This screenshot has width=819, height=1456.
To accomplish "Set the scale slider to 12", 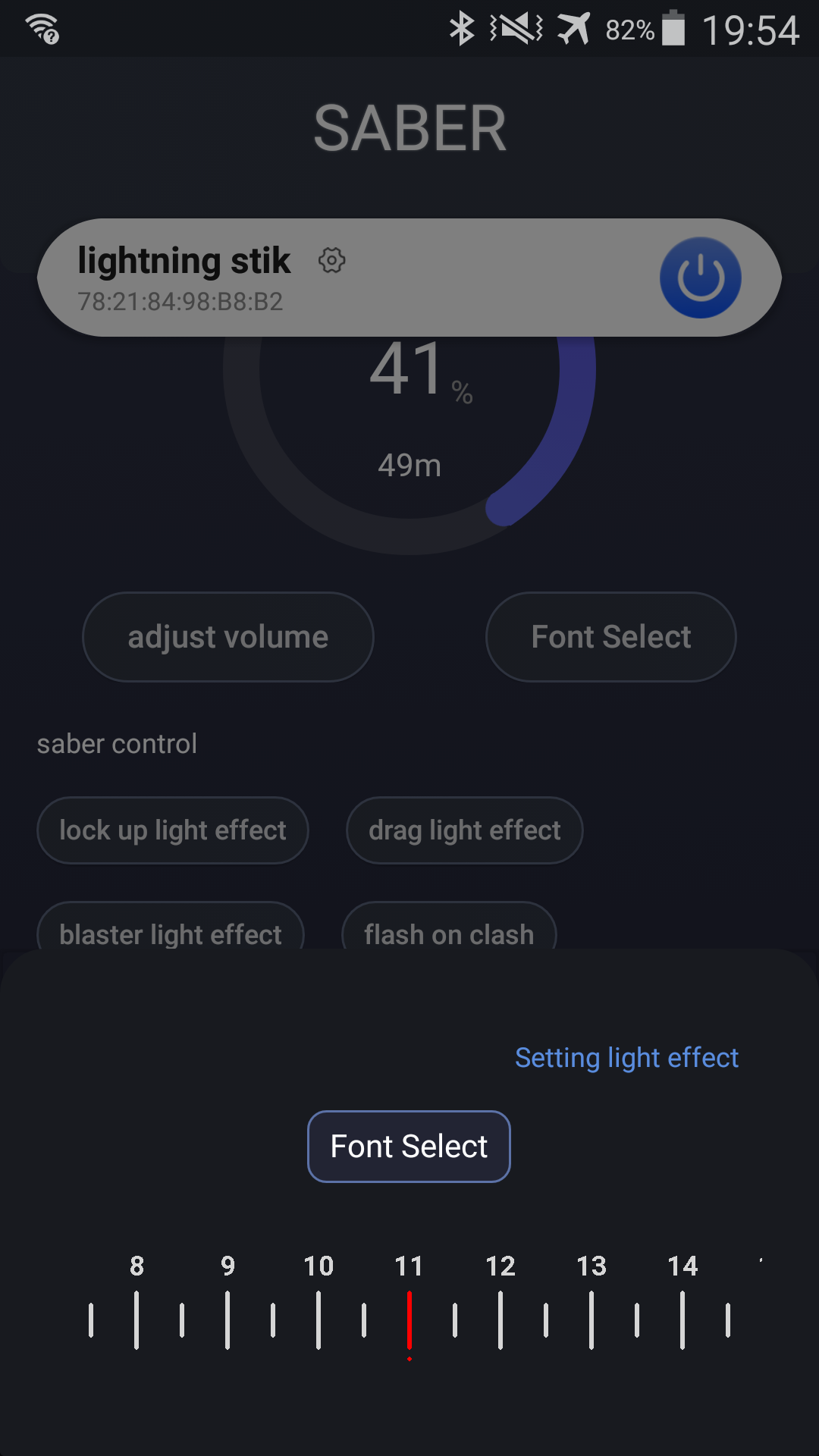I will (501, 1318).
